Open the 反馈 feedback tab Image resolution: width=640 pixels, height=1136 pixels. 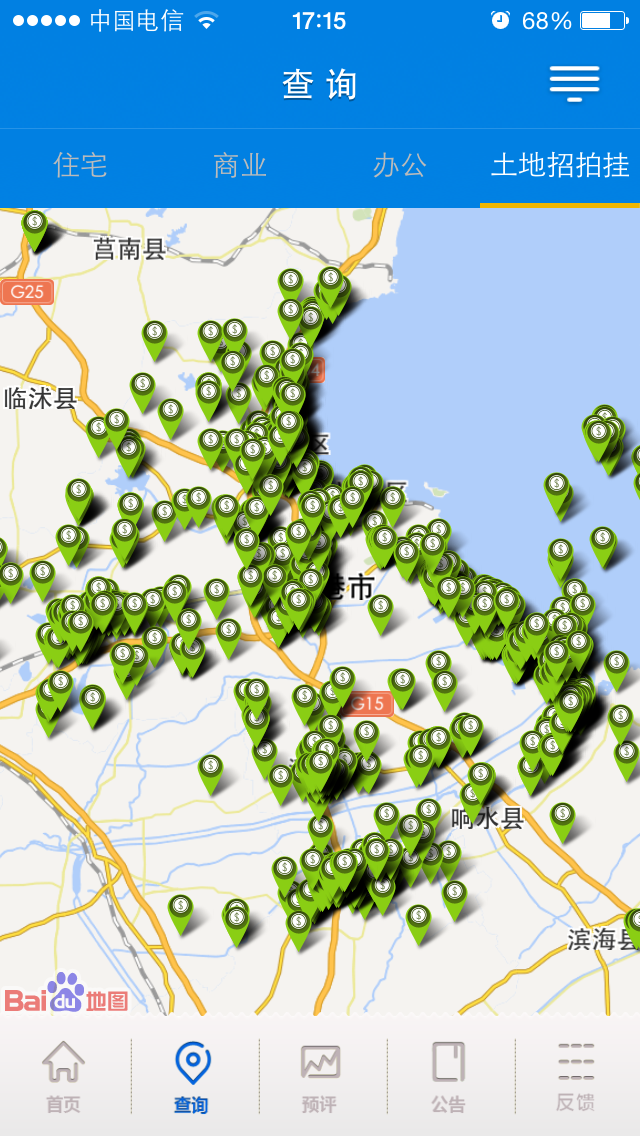click(x=576, y=1076)
